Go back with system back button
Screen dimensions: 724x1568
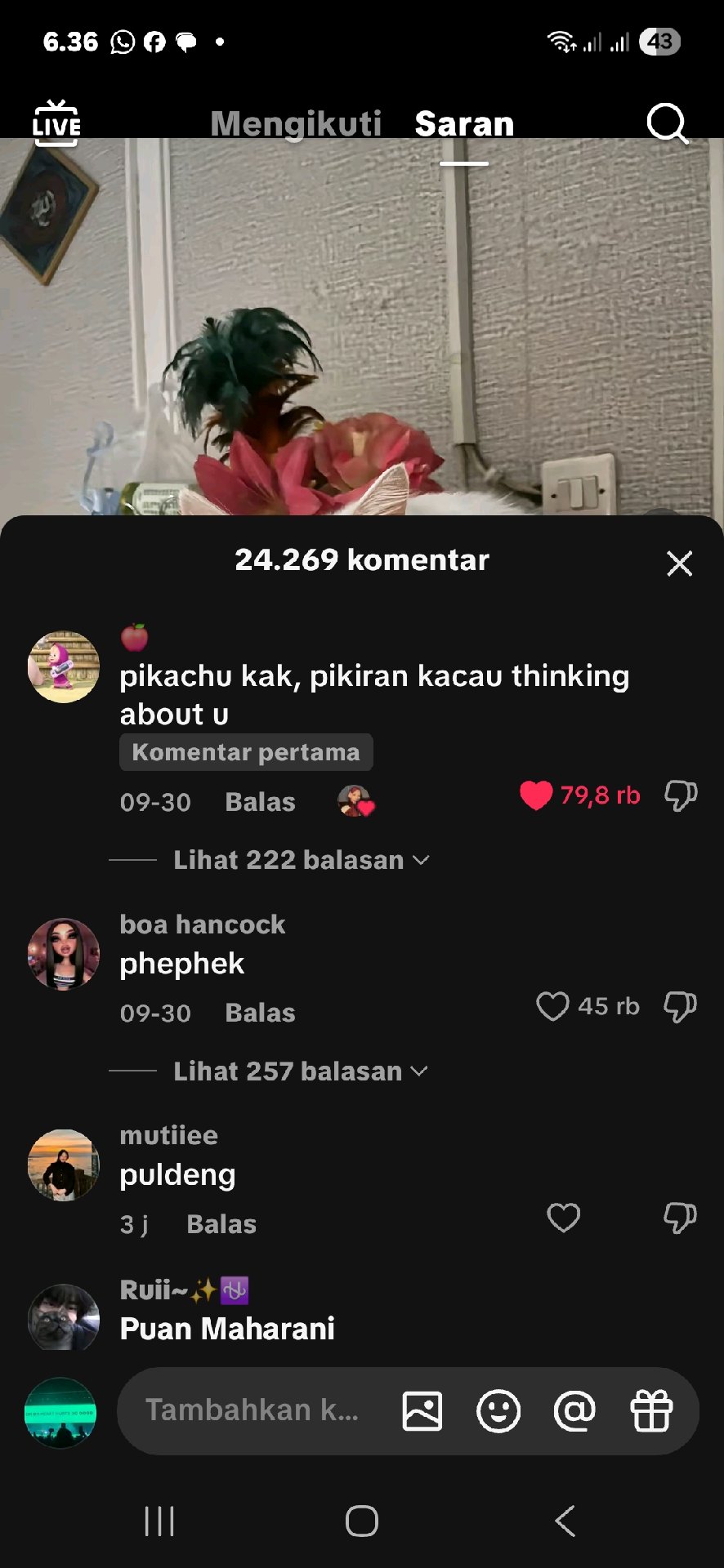click(x=565, y=1521)
